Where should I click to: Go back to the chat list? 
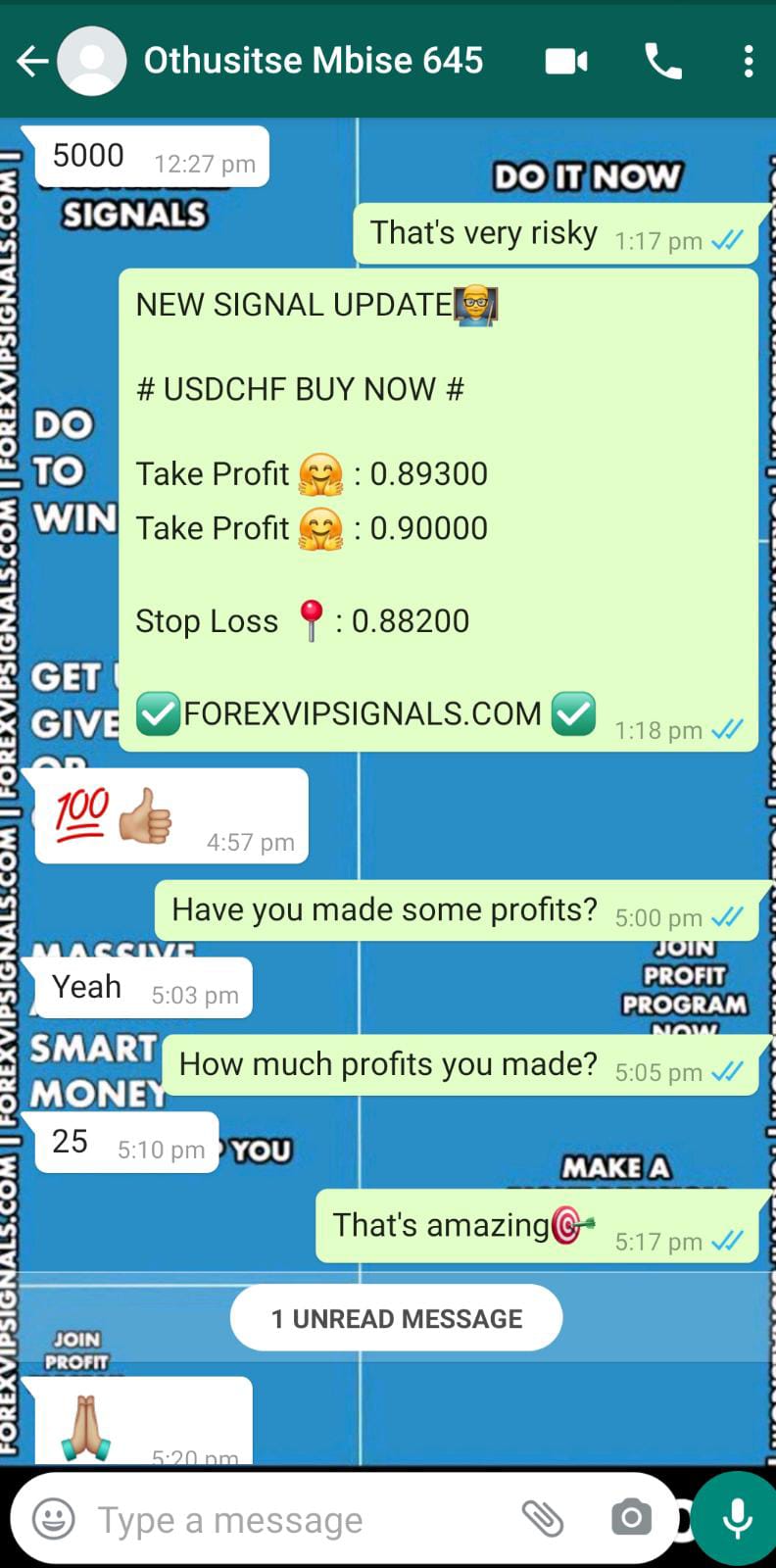(x=32, y=61)
